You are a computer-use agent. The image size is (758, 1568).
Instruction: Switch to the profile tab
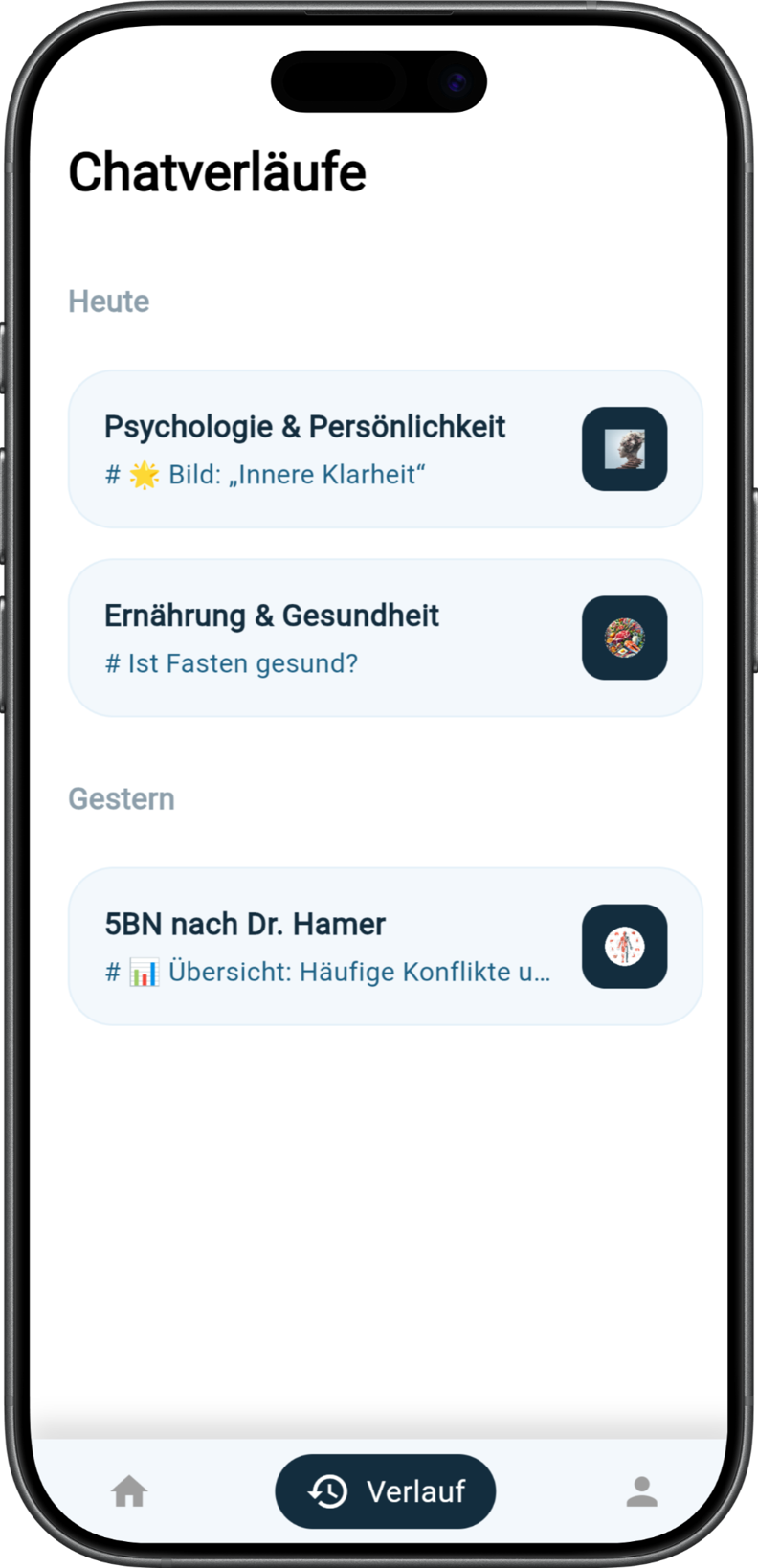(641, 1490)
